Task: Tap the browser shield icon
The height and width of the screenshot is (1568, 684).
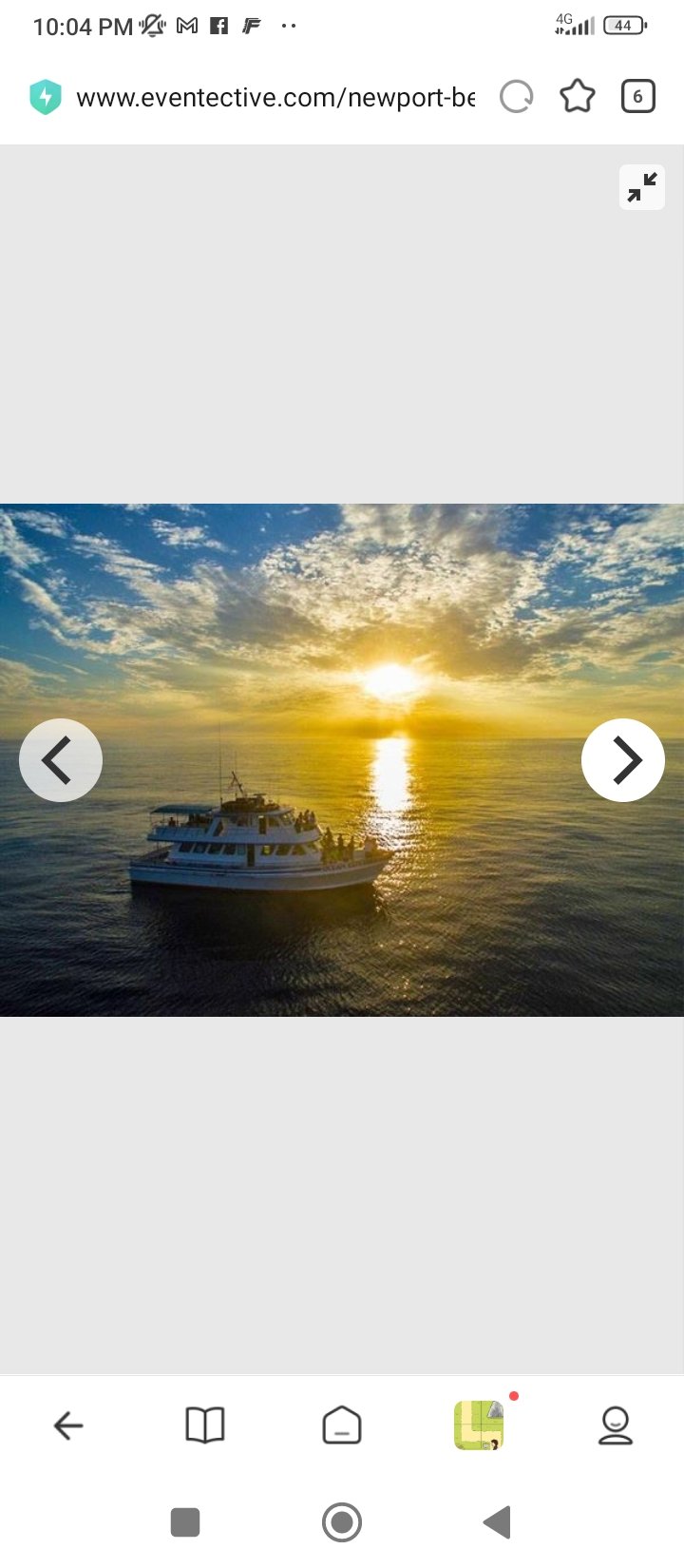Action: pos(46,97)
